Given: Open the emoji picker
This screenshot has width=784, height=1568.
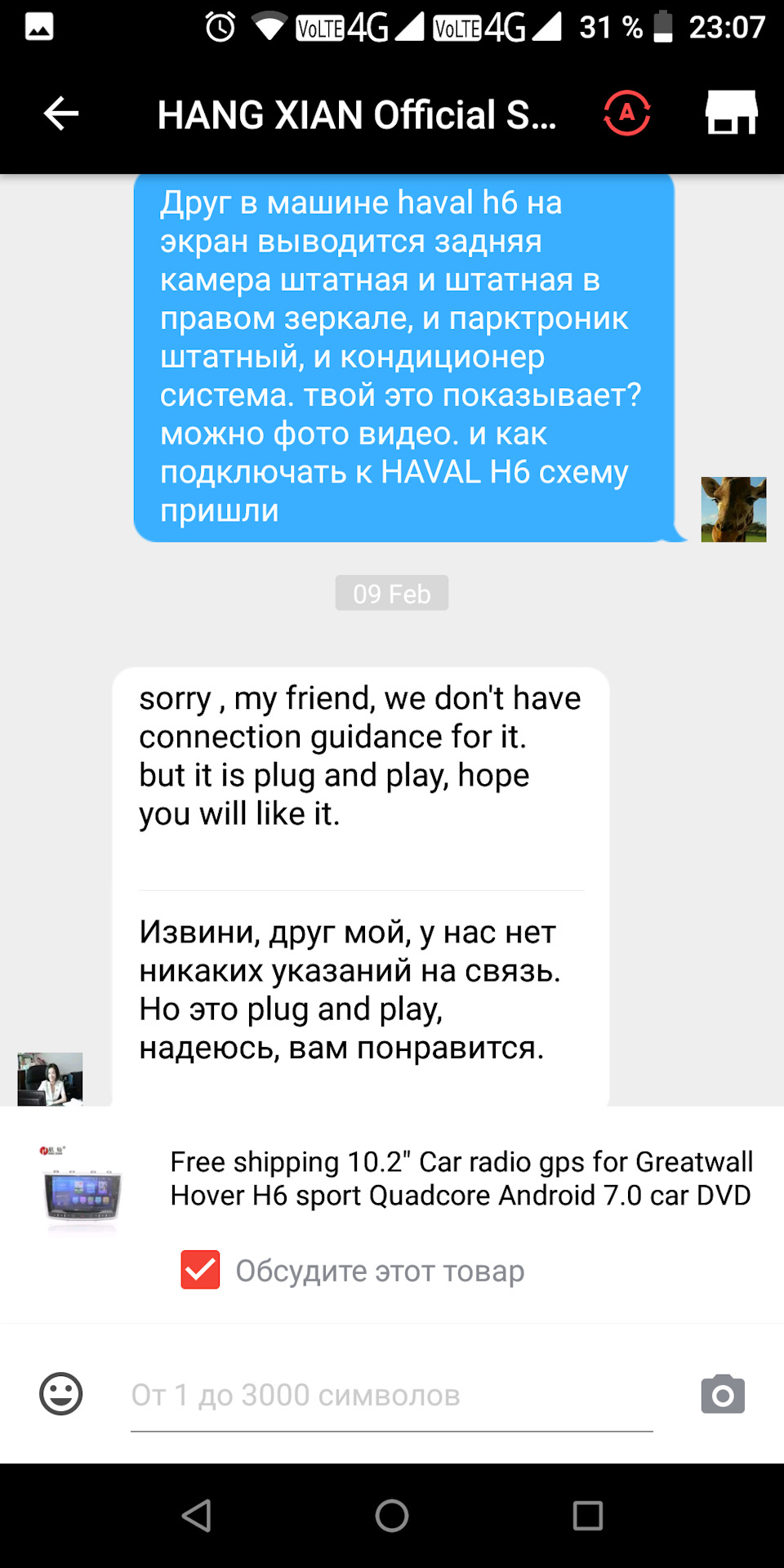Looking at the screenshot, I should point(61,1393).
